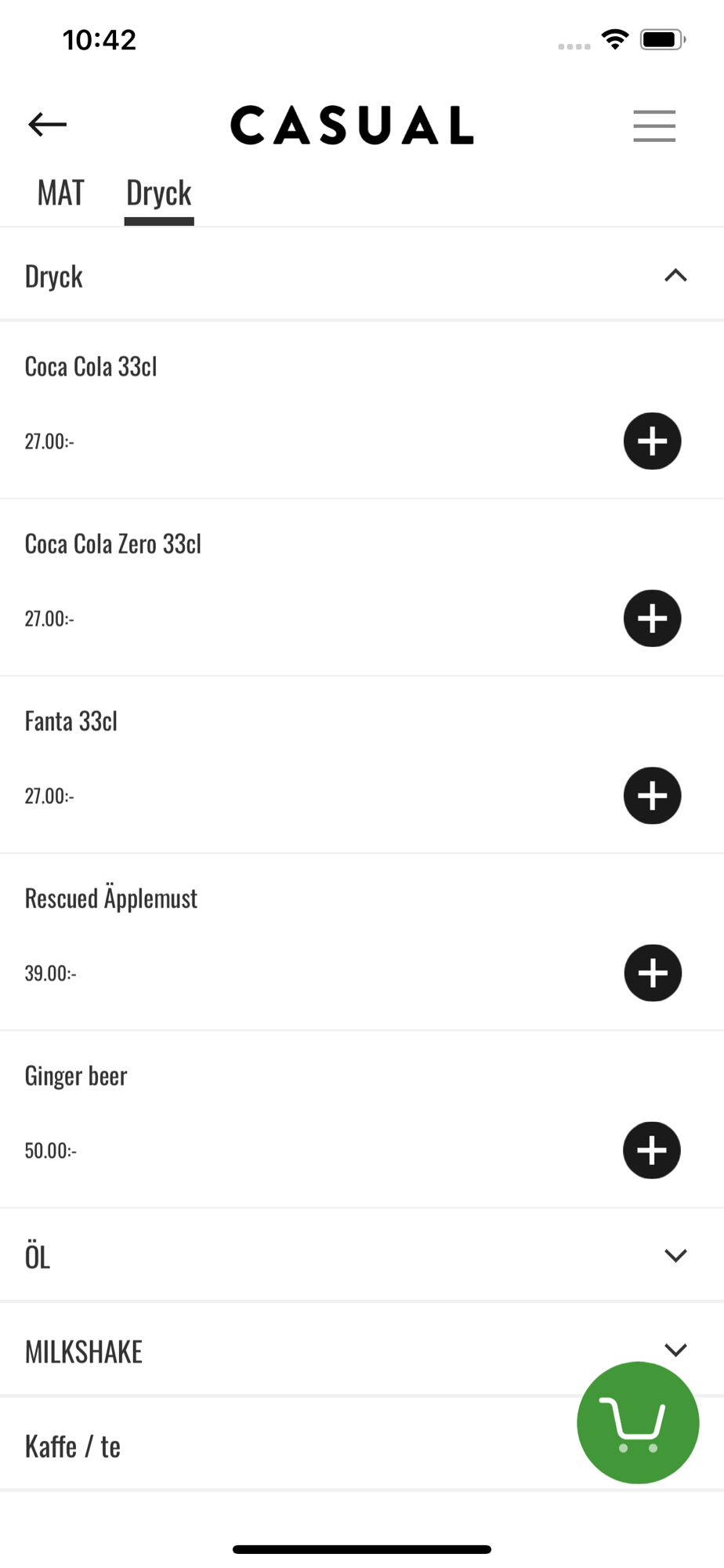Open the hamburger menu

click(x=654, y=125)
